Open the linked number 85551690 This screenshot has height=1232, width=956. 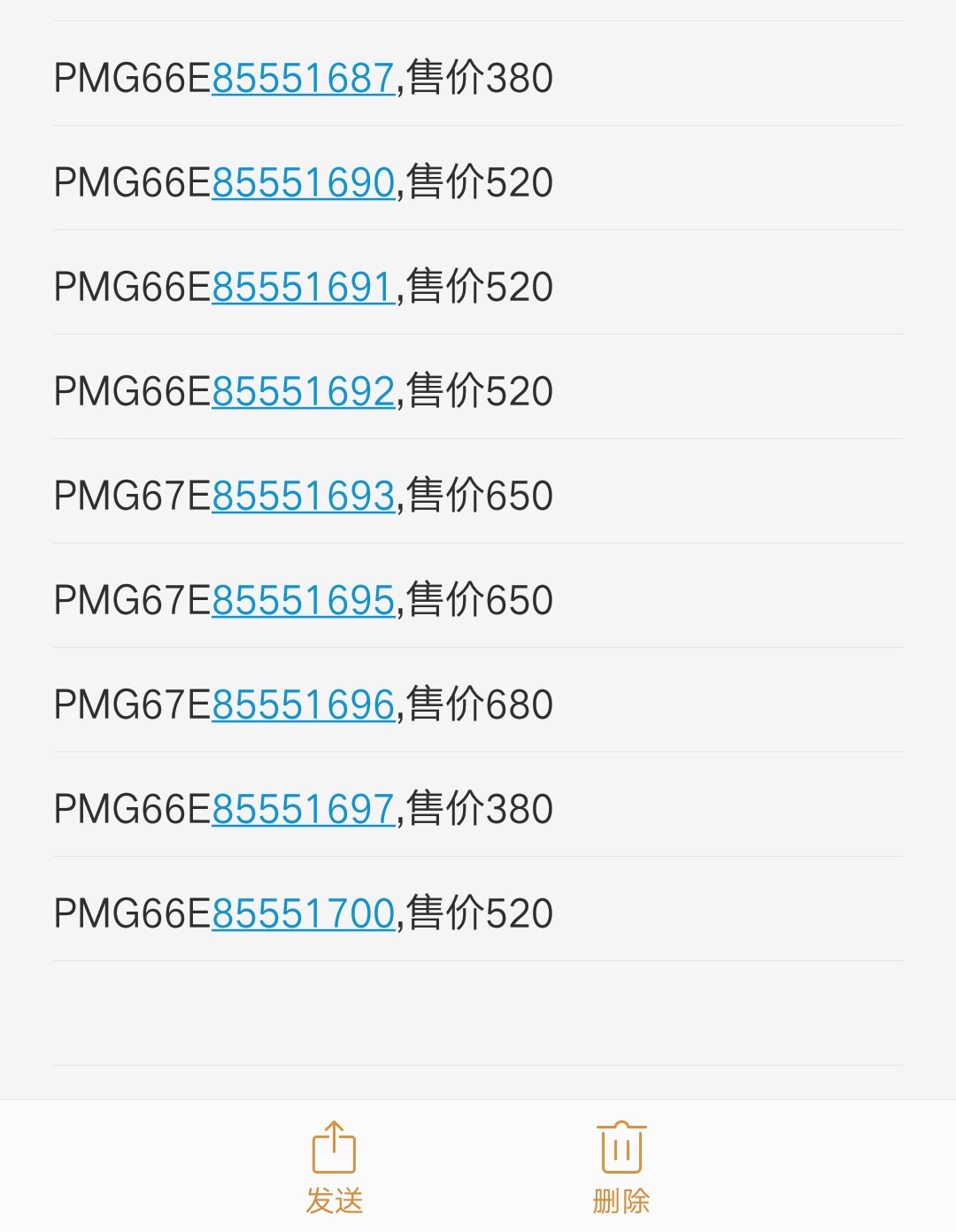[x=303, y=182]
